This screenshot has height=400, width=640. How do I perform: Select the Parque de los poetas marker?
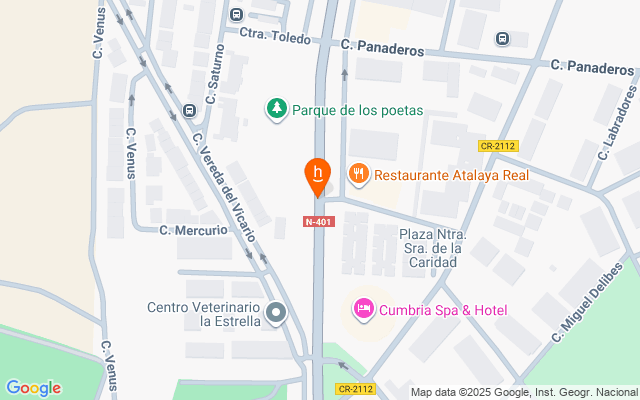tap(276, 109)
